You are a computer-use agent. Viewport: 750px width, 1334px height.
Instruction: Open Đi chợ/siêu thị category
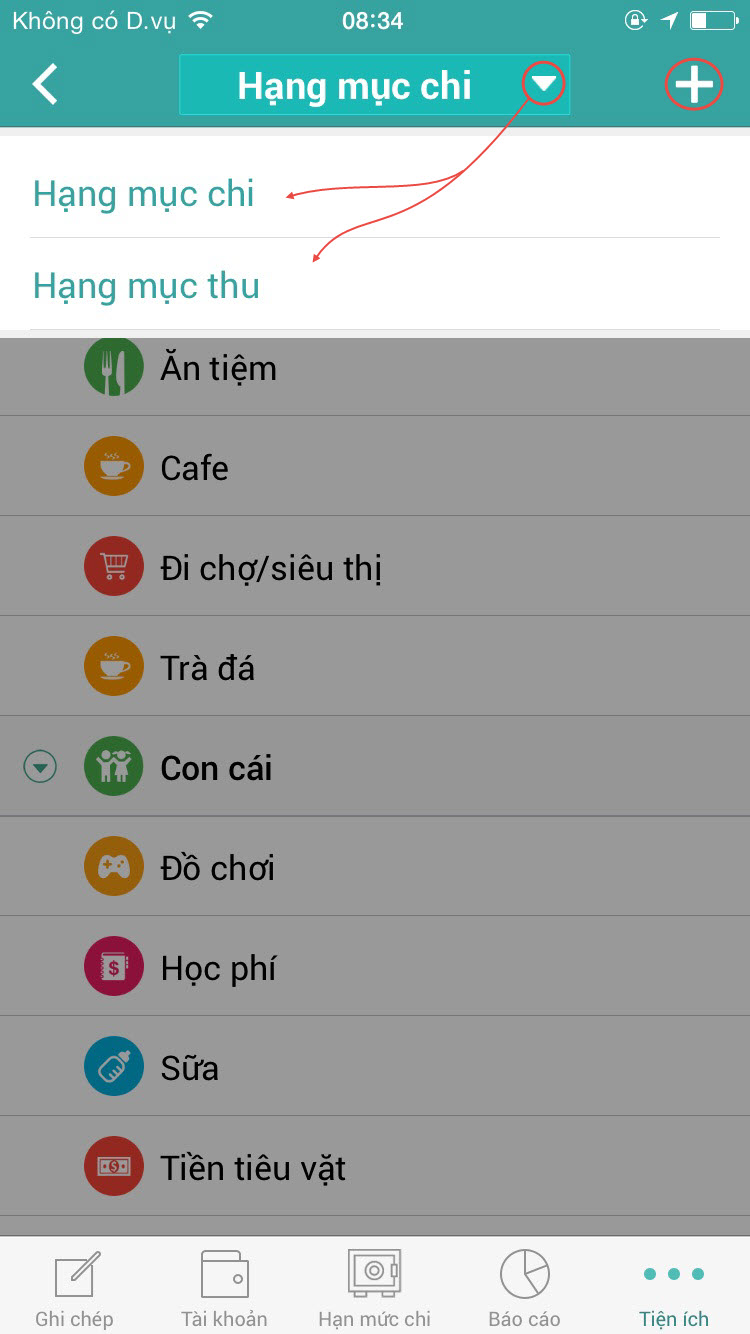(375, 567)
